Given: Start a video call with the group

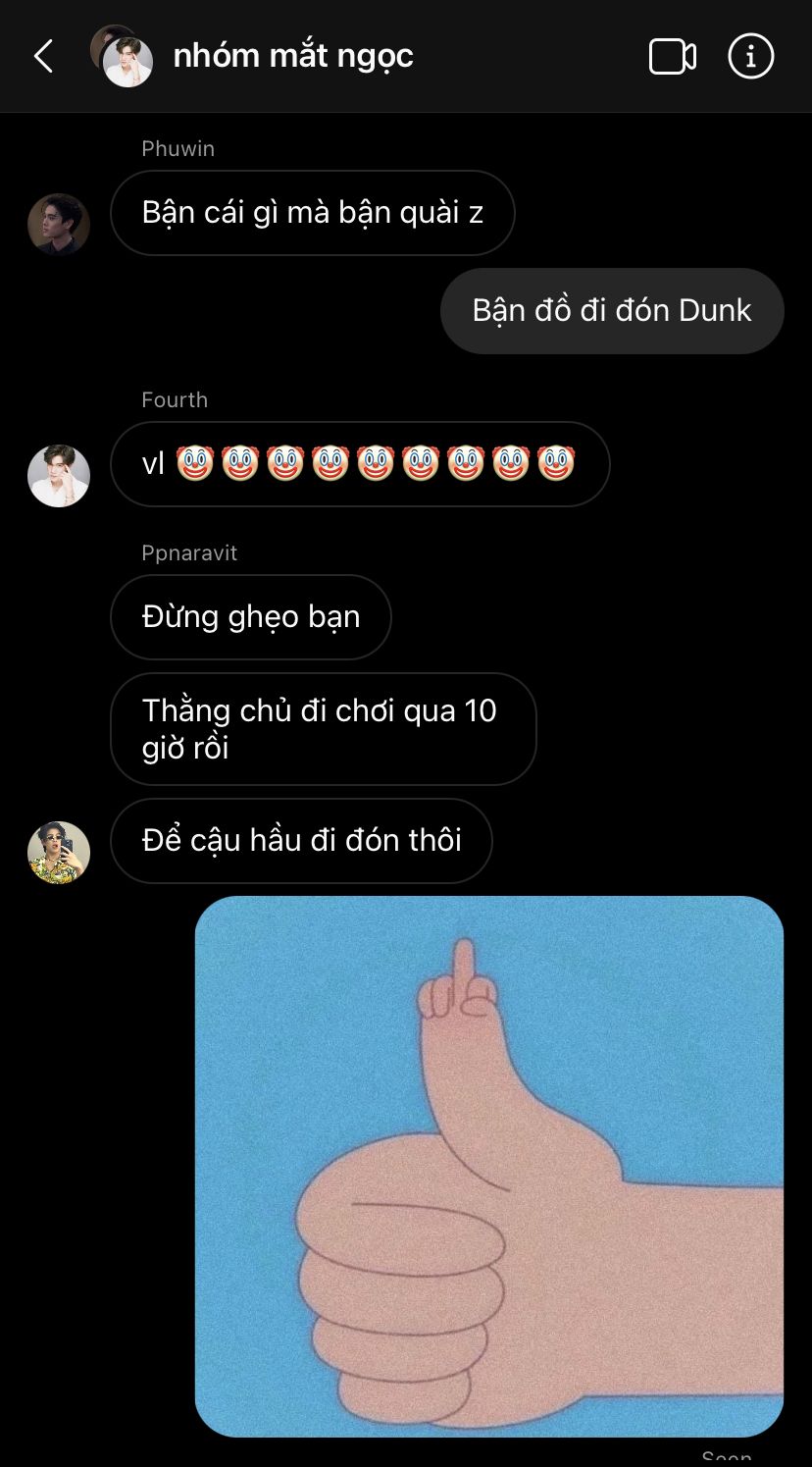Looking at the screenshot, I should [x=673, y=57].
